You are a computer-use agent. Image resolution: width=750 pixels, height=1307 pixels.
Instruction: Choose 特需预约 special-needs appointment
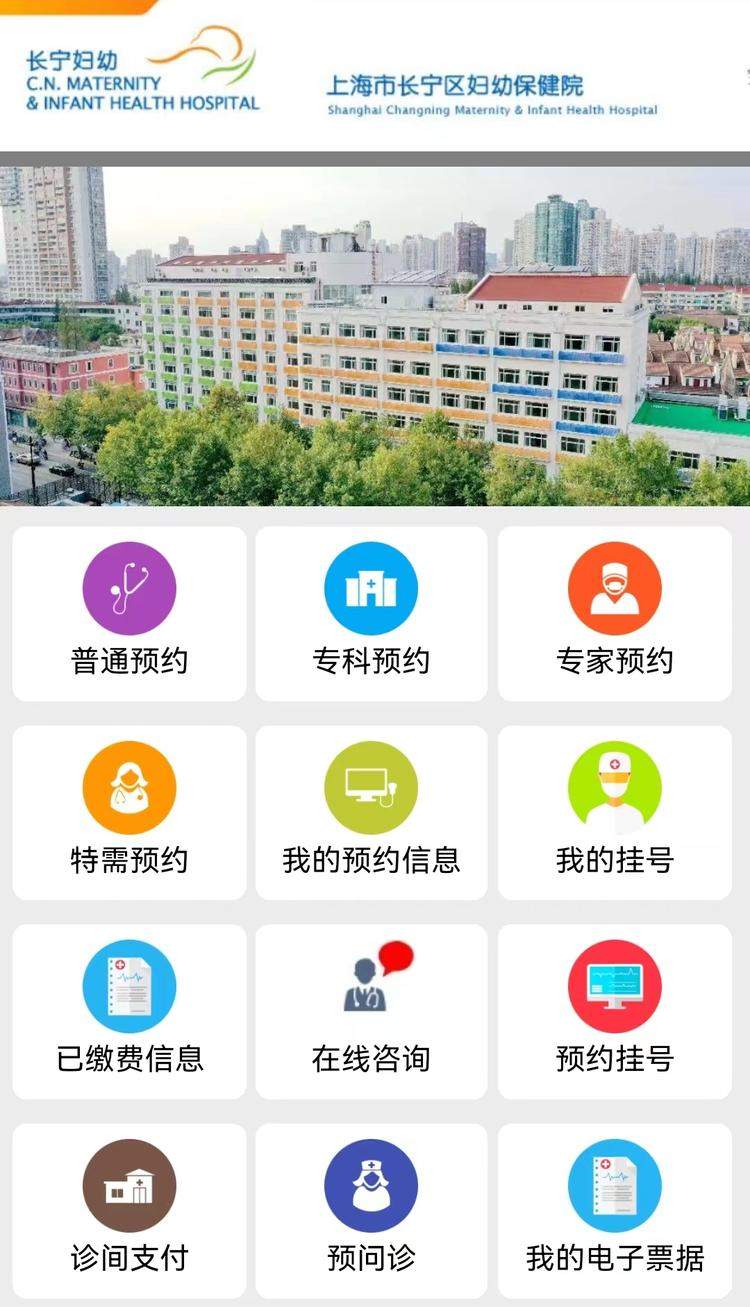coord(129,813)
